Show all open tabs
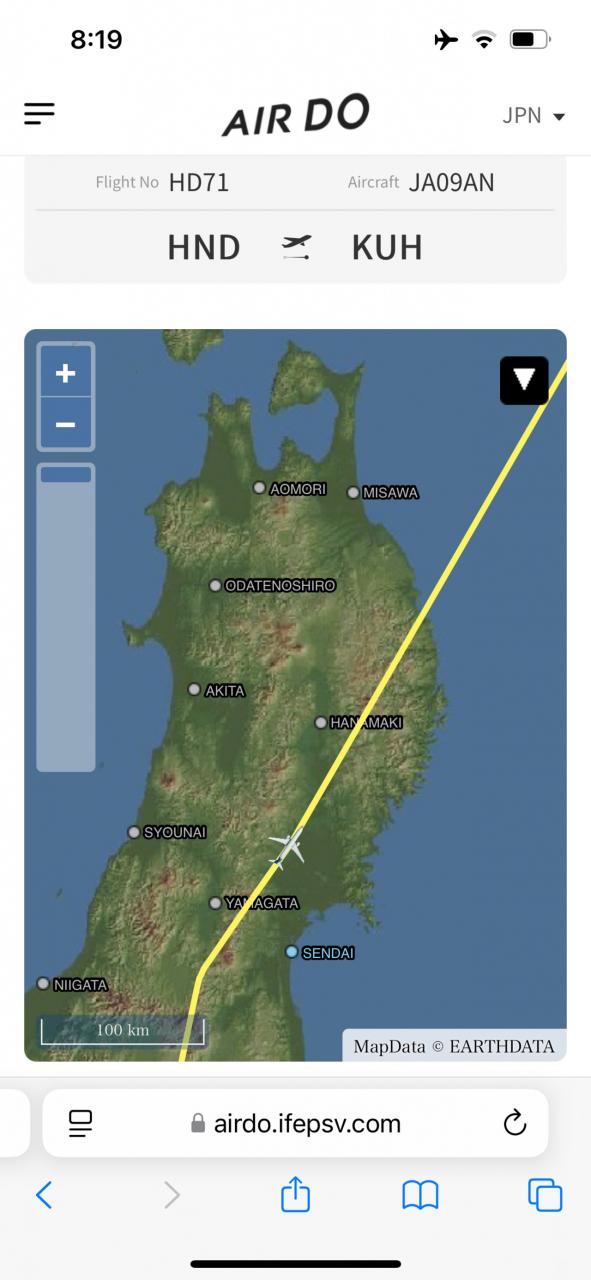Screen dimensions: 591x1280 click(545, 1194)
